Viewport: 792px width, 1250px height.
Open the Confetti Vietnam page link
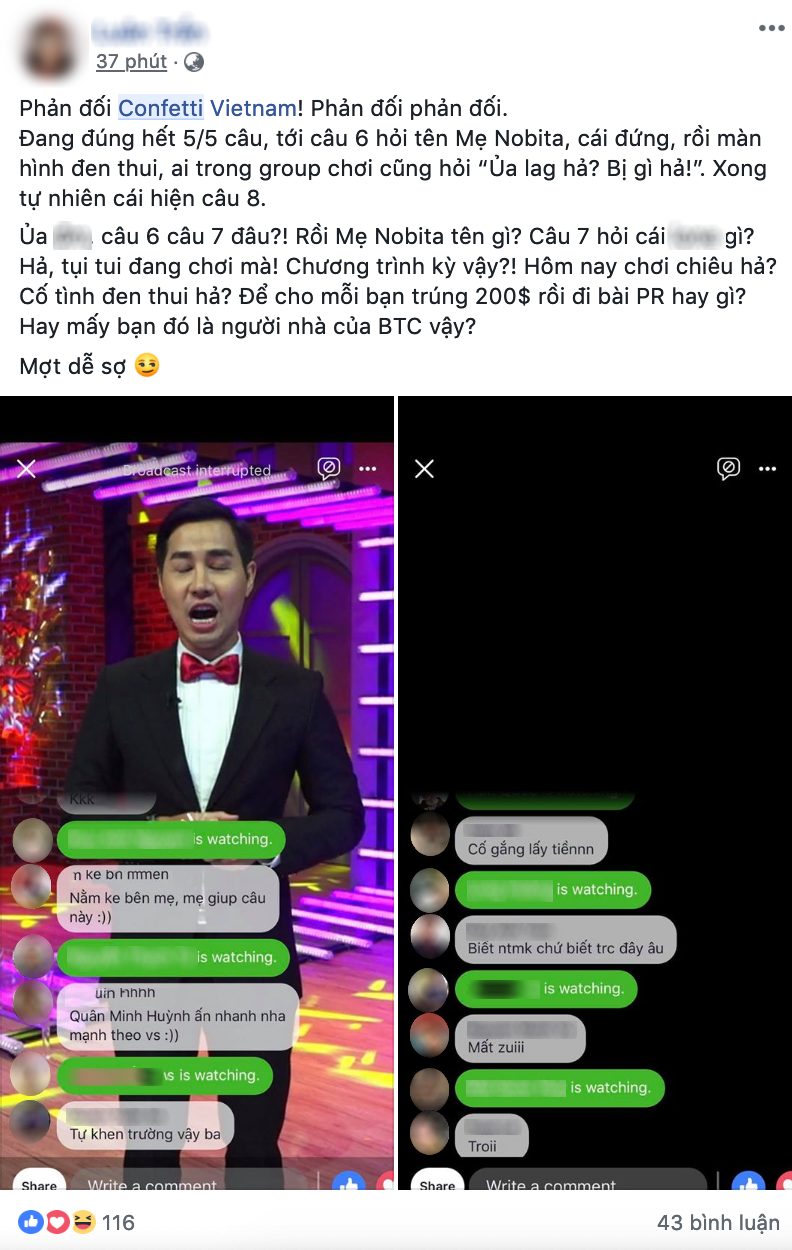coord(207,108)
